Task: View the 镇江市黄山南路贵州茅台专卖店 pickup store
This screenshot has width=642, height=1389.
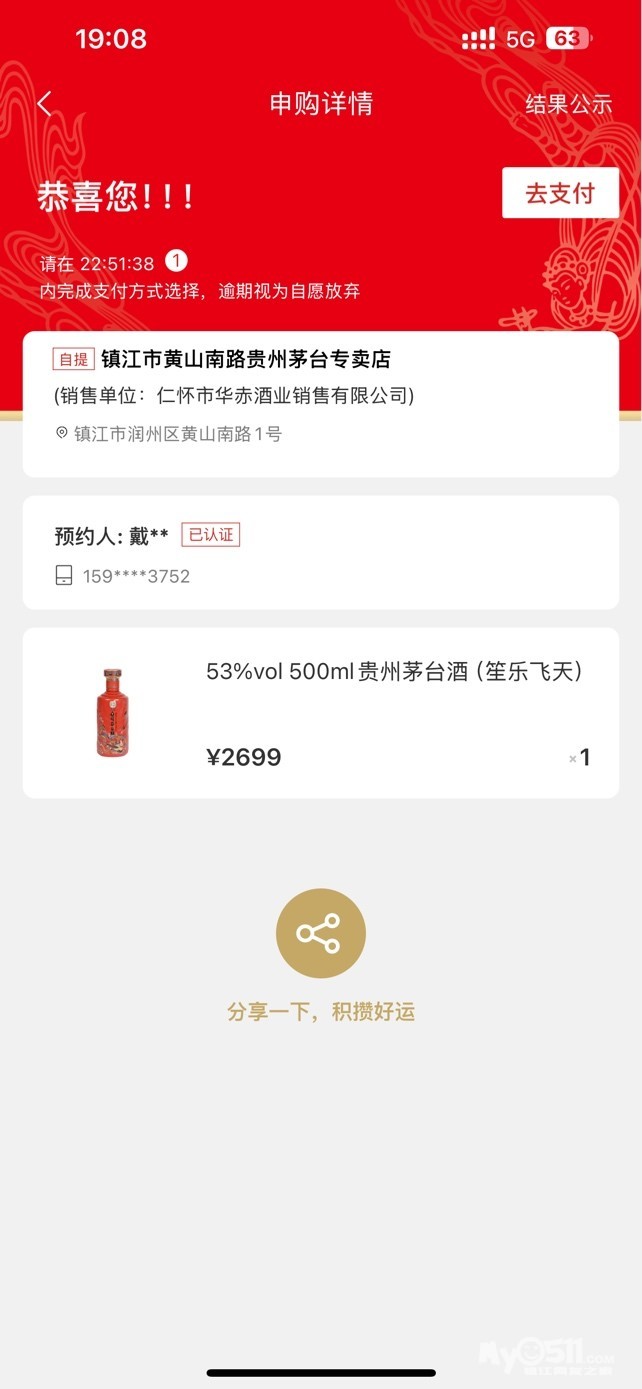Action: (320, 403)
